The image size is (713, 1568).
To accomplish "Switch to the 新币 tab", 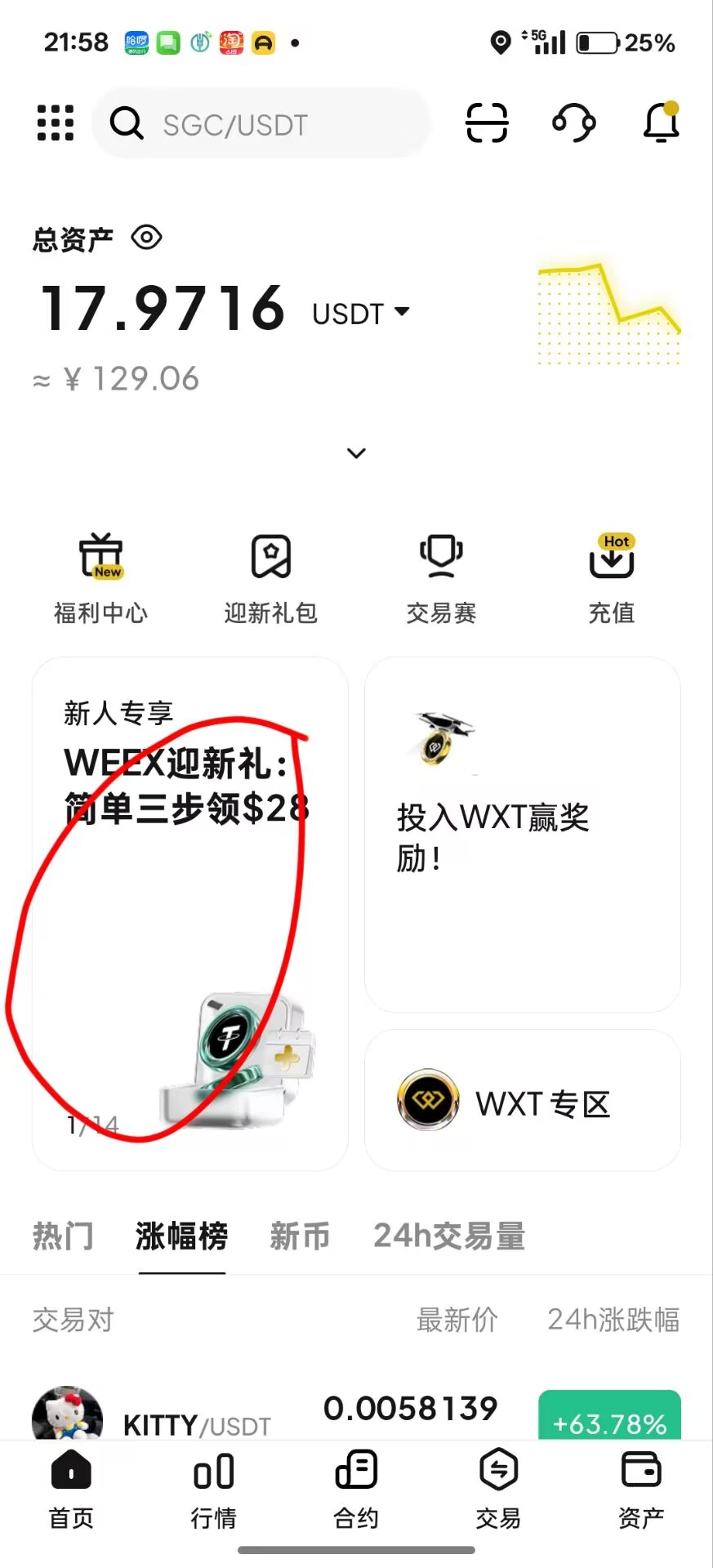I will point(300,1236).
